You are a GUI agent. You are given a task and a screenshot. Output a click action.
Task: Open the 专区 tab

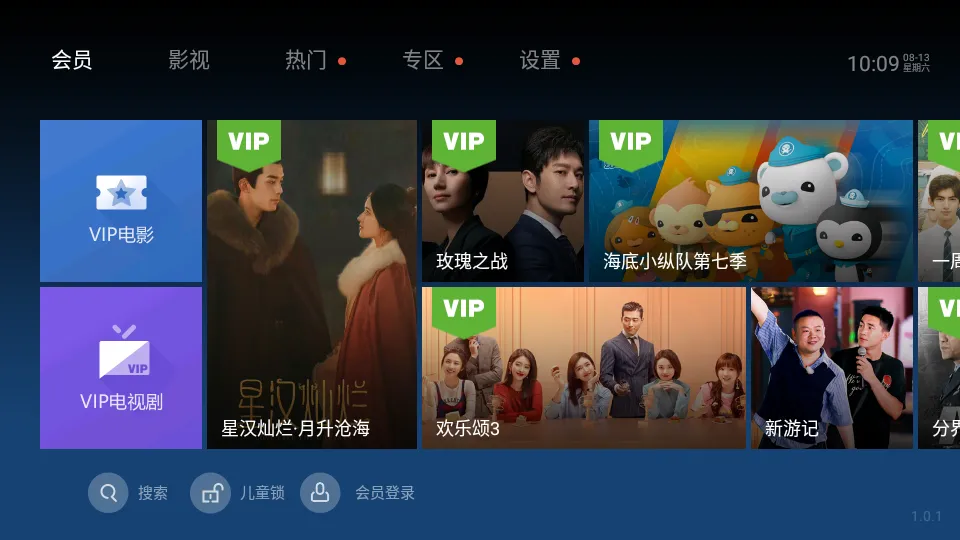point(423,61)
